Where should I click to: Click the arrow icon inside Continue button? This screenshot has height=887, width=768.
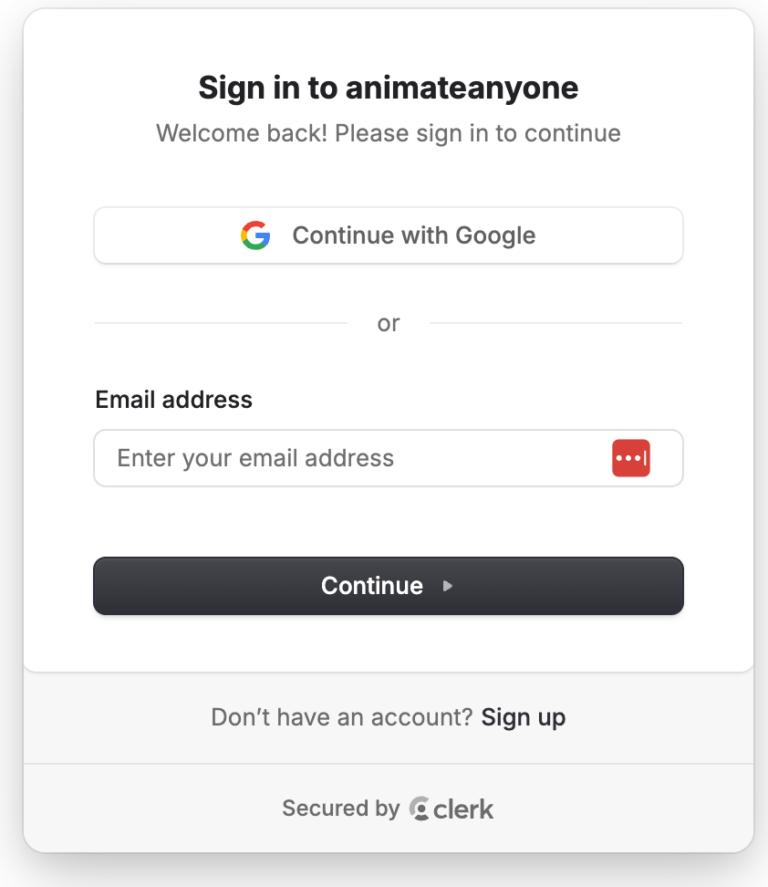click(x=449, y=586)
